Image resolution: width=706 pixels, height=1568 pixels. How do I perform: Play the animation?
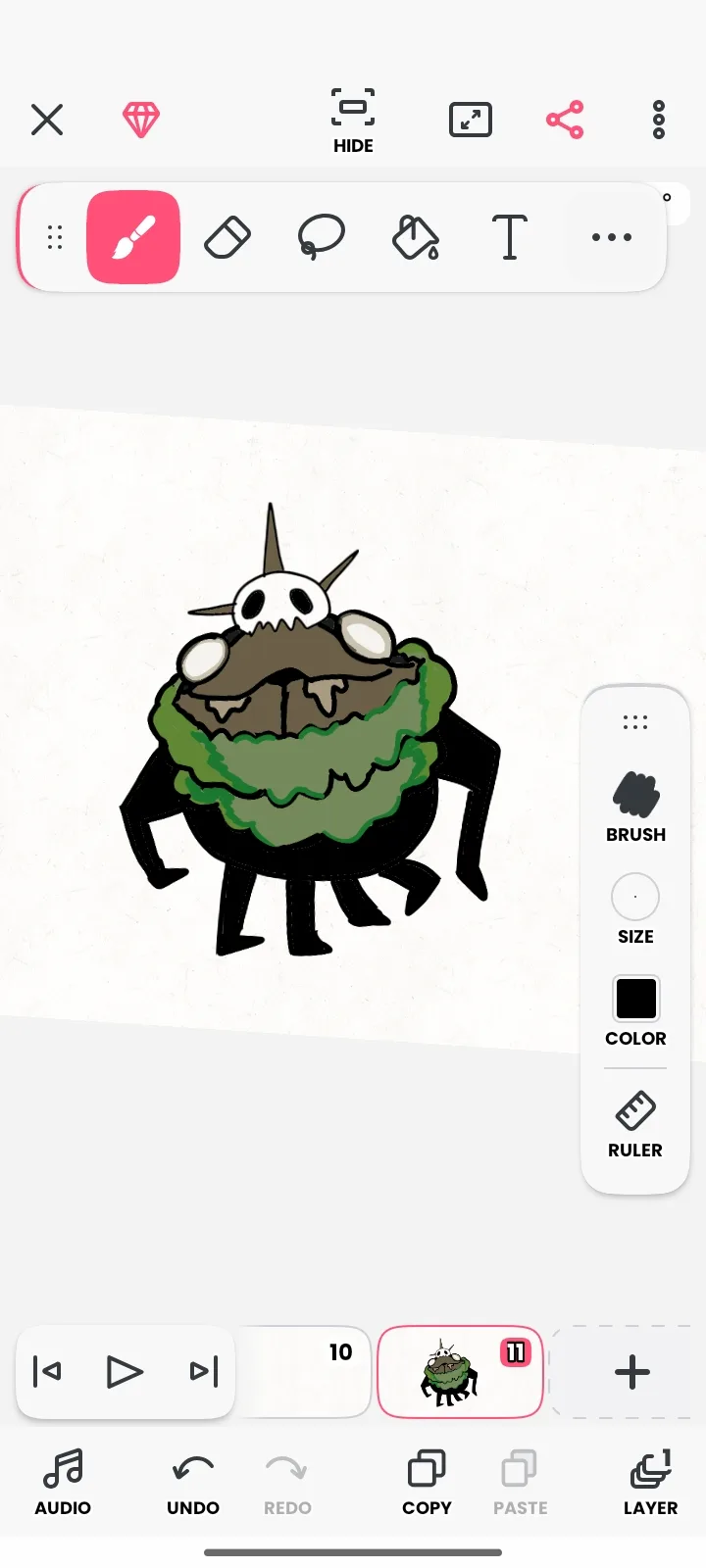125,1371
